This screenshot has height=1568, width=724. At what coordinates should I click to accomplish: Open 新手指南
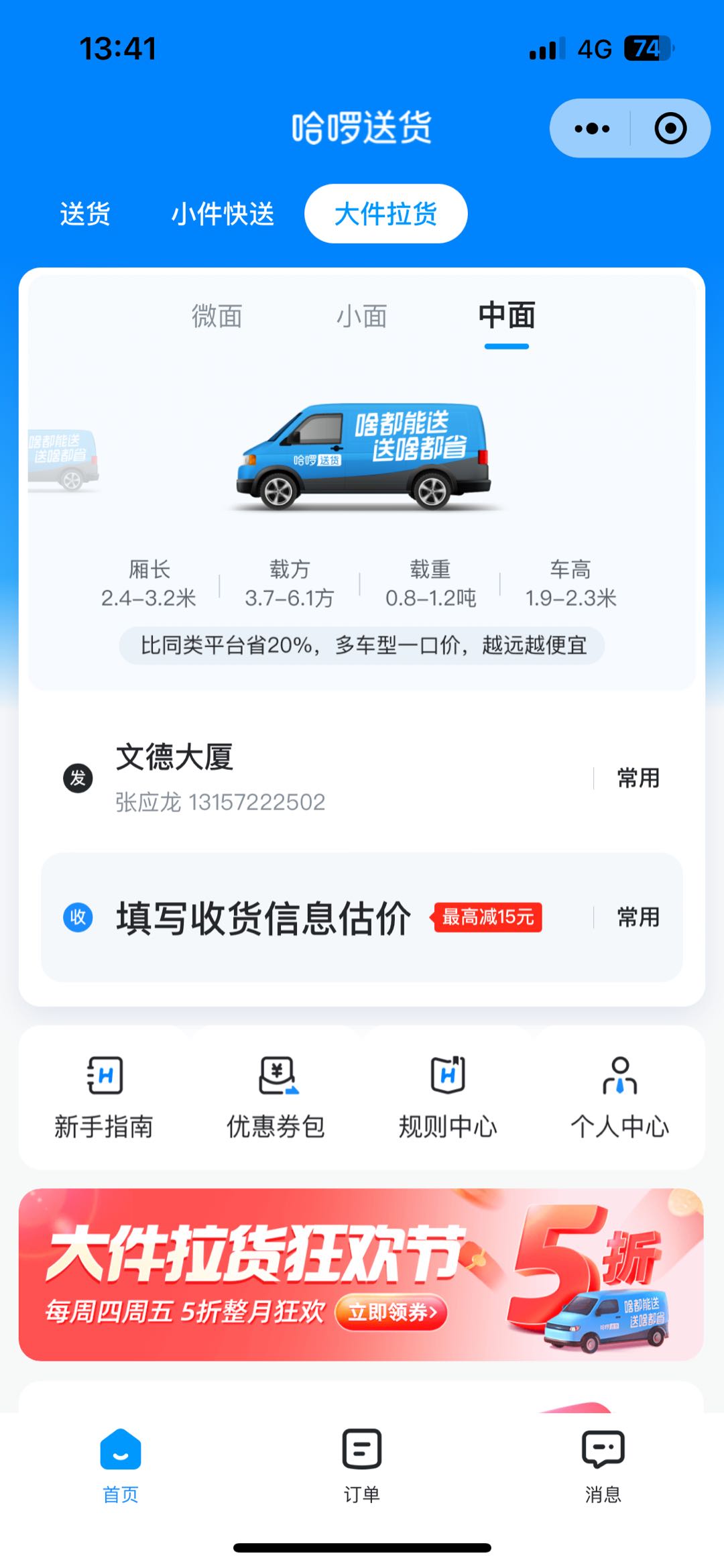click(104, 1097)
